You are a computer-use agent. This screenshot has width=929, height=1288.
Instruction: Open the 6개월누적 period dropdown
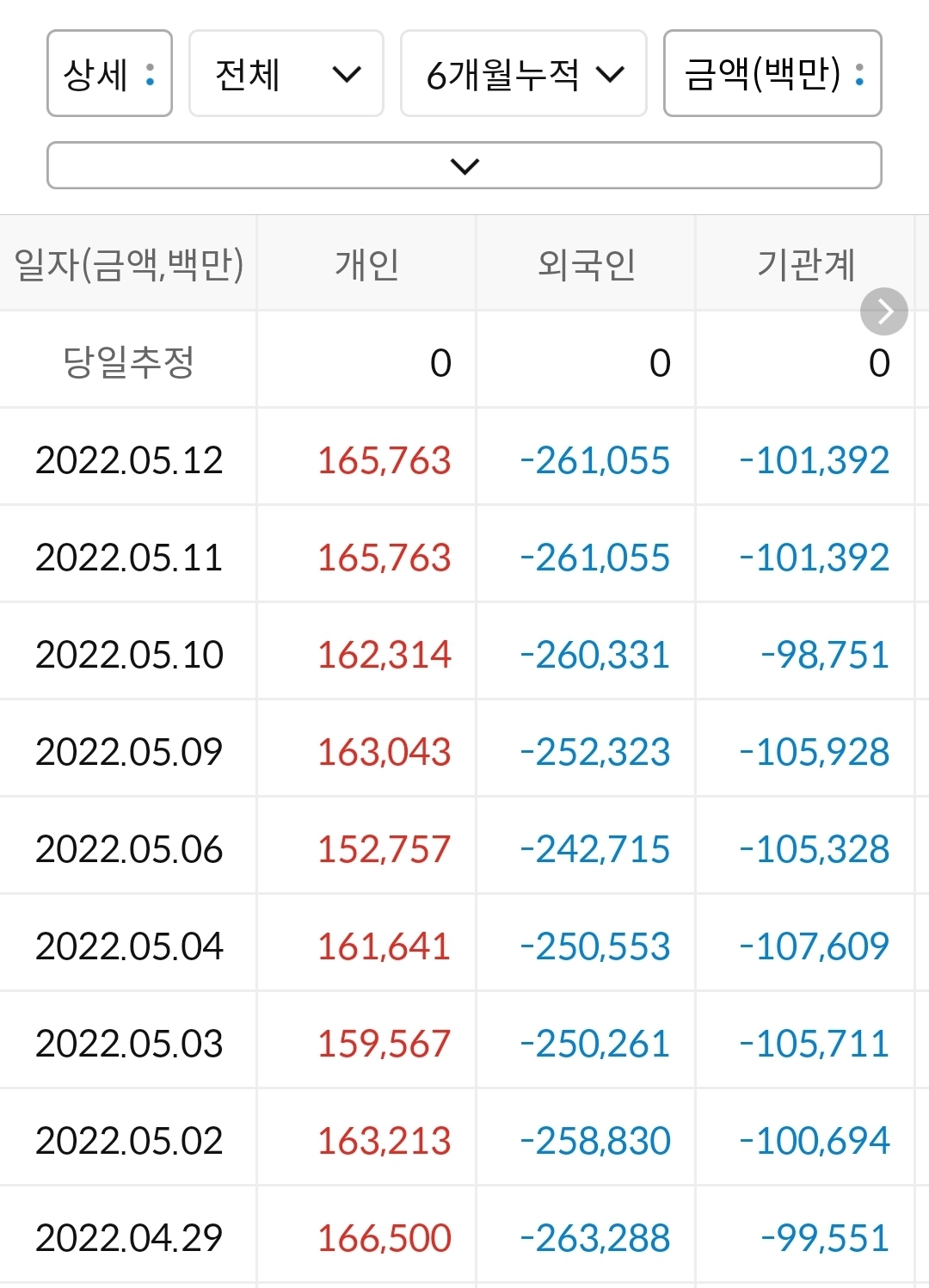pyautogui.click(x=523, y=75)
